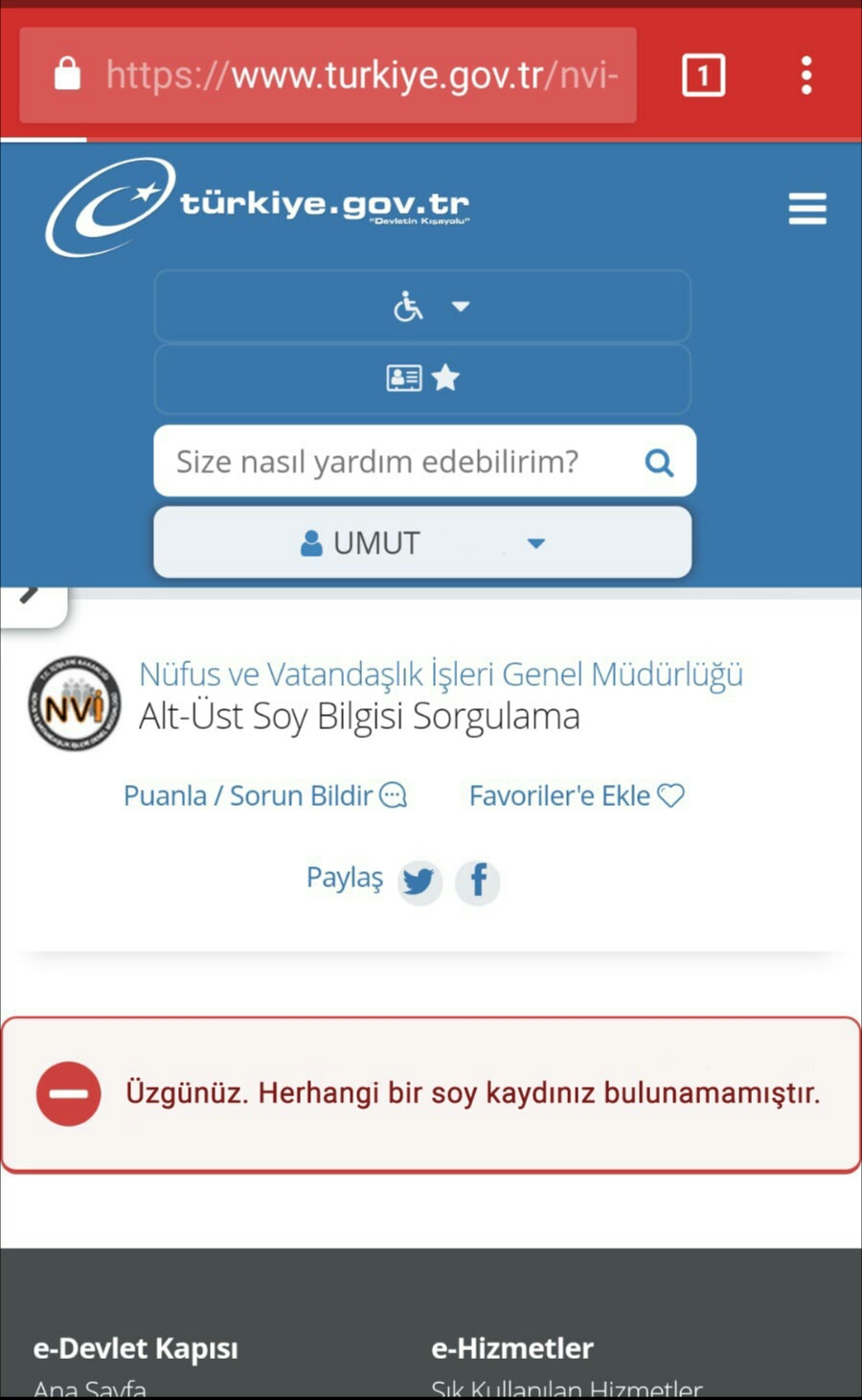Expand the accessibility options dropdown
The image size is (862, 1400).
click(422, 307)
